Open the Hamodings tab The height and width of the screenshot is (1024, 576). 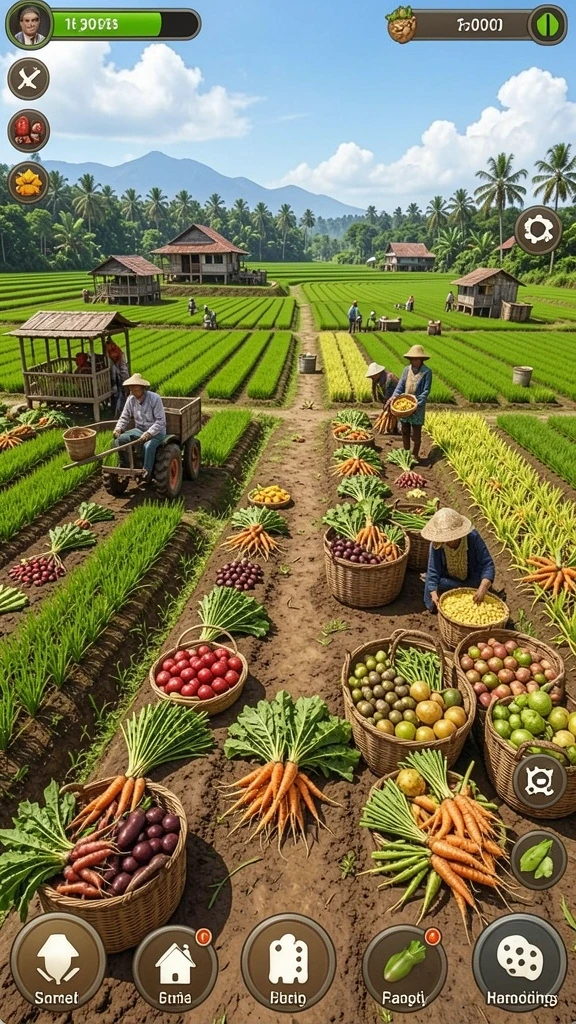pyautogui.click(x=519, y=963)
